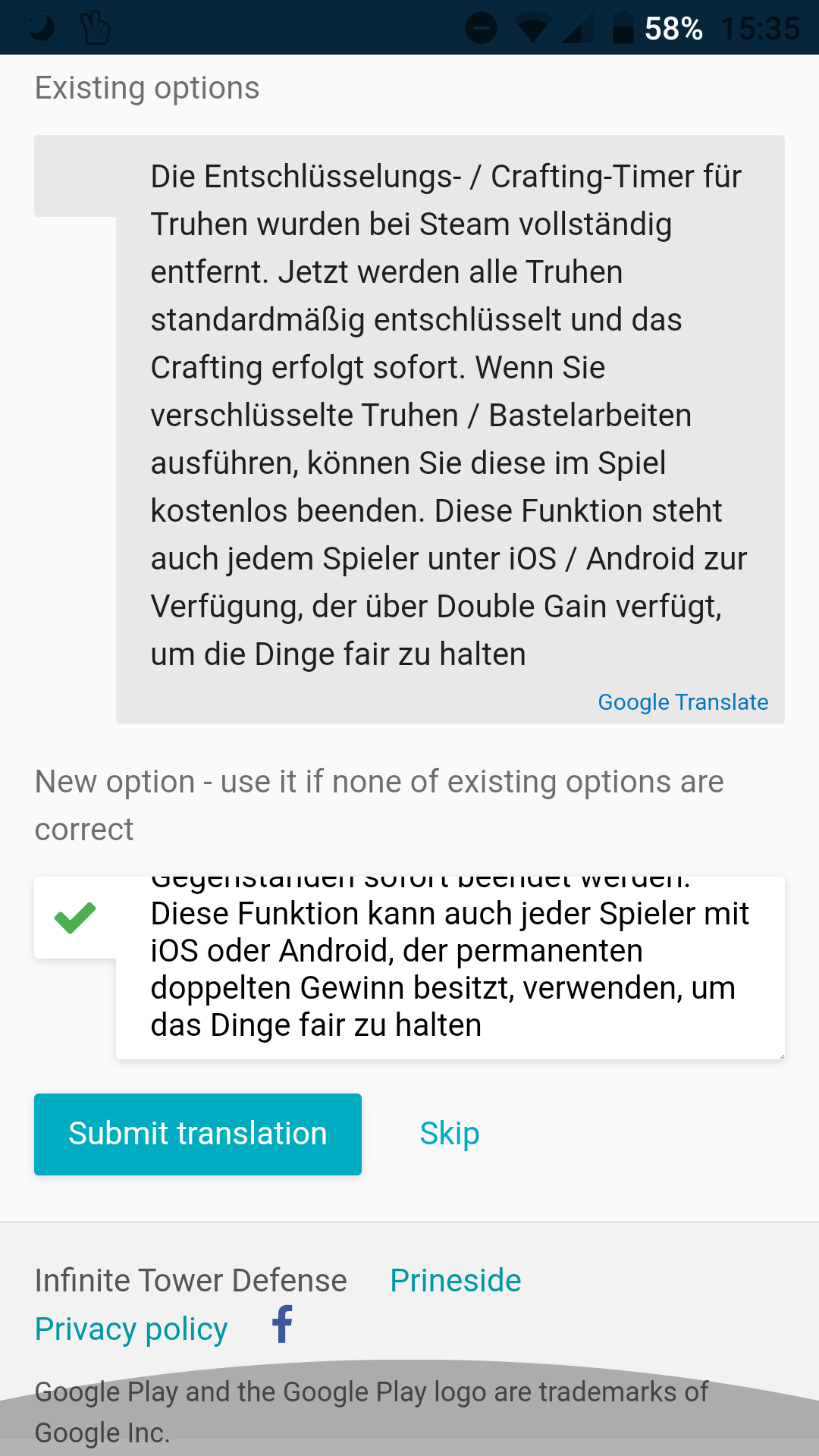Open the Prineside link
This screenshot has width=819, height=1456.
pyautogui.click(x=455, y=1281)
